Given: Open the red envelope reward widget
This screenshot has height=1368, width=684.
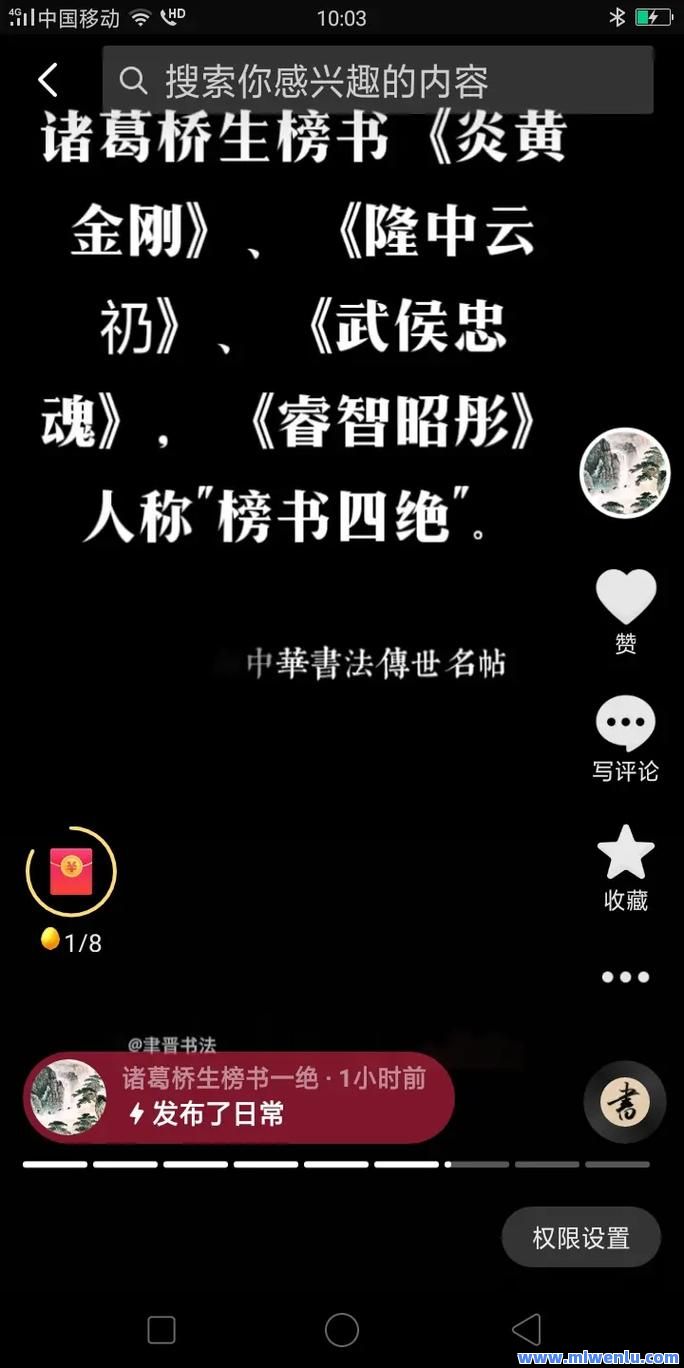Looking at the screenshot, I should pyautogui.click(x=71, y=872).
